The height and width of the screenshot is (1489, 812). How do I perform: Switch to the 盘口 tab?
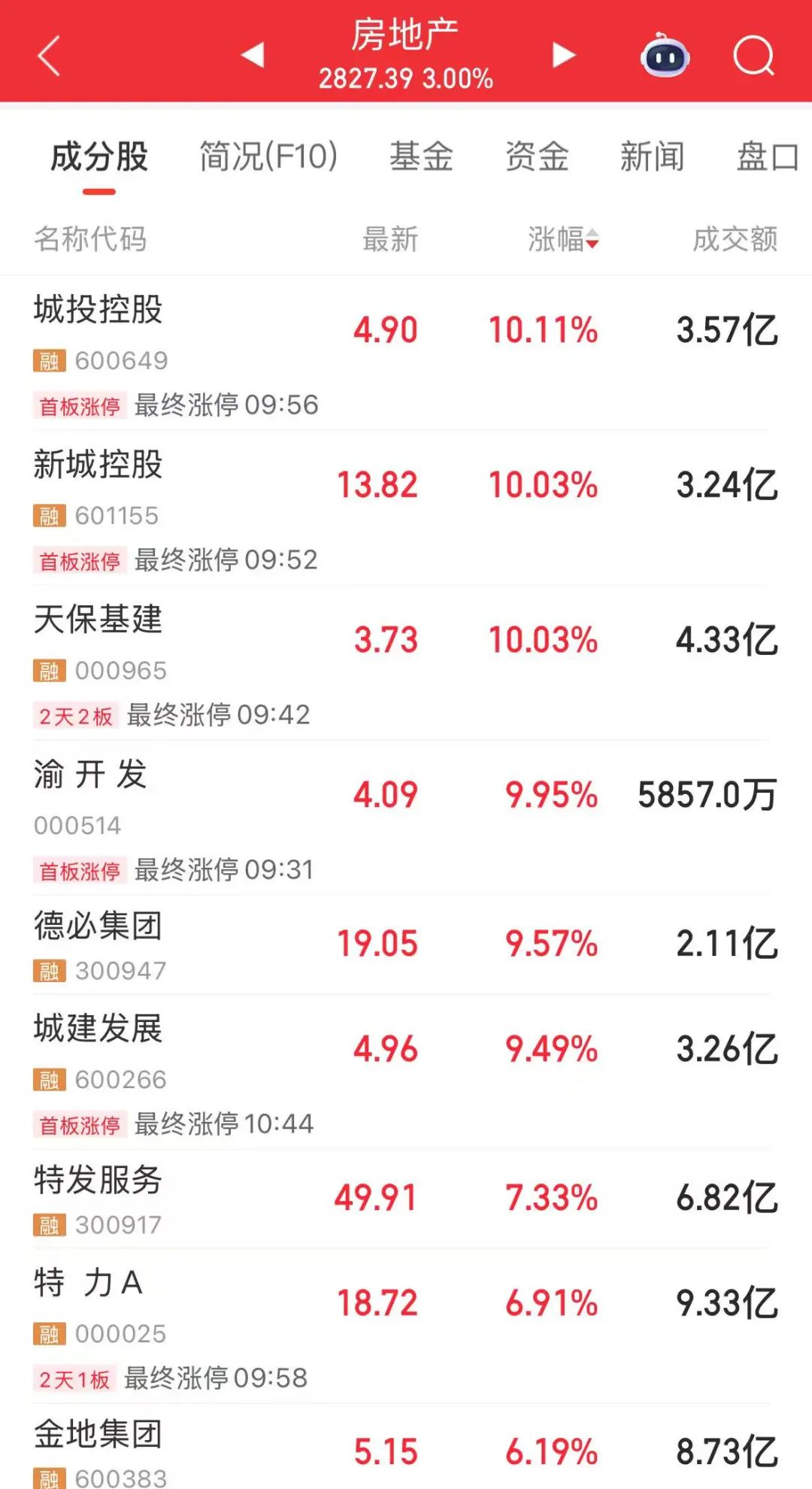[x=767, y=157]
